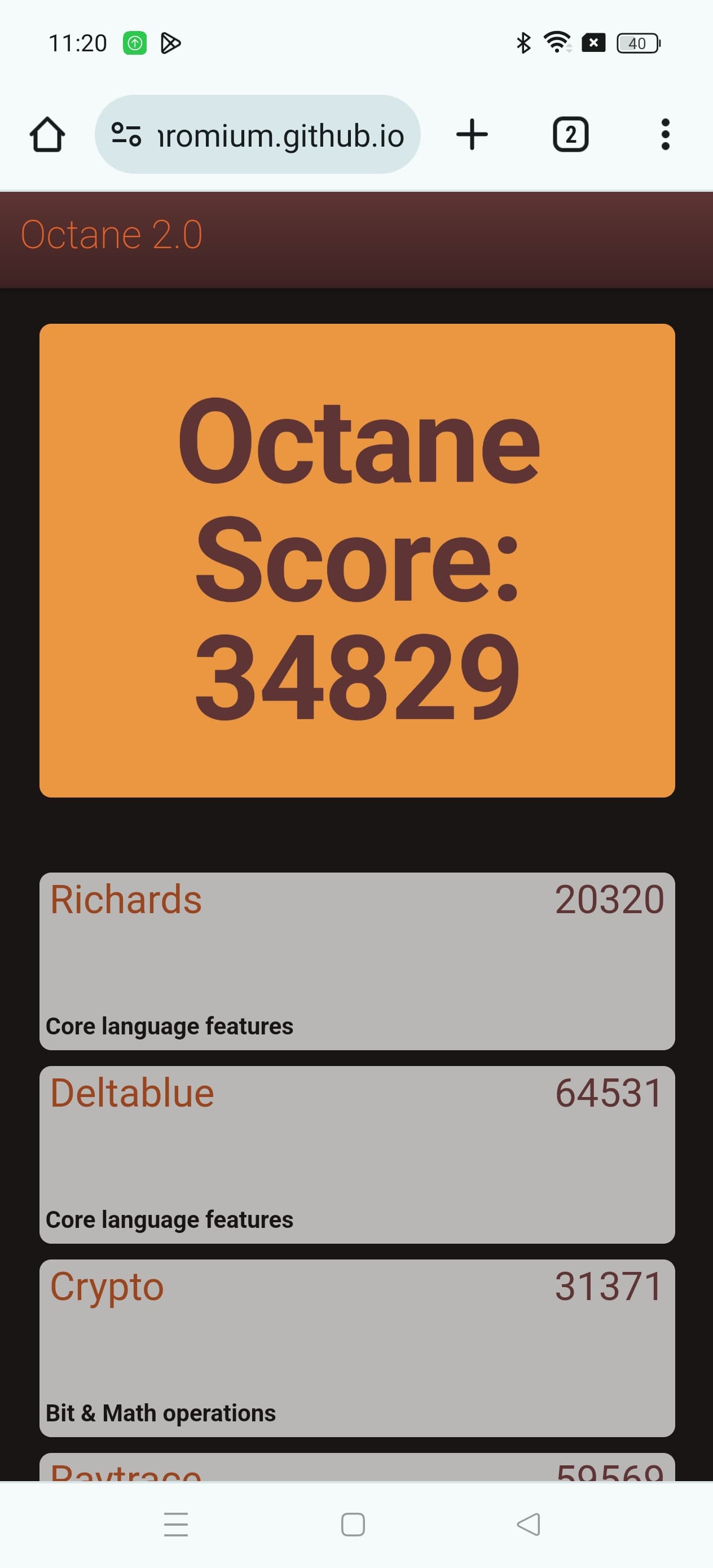Open the browser overflow menu
This screenshot has height=1568, width=713.
(665, 135)
